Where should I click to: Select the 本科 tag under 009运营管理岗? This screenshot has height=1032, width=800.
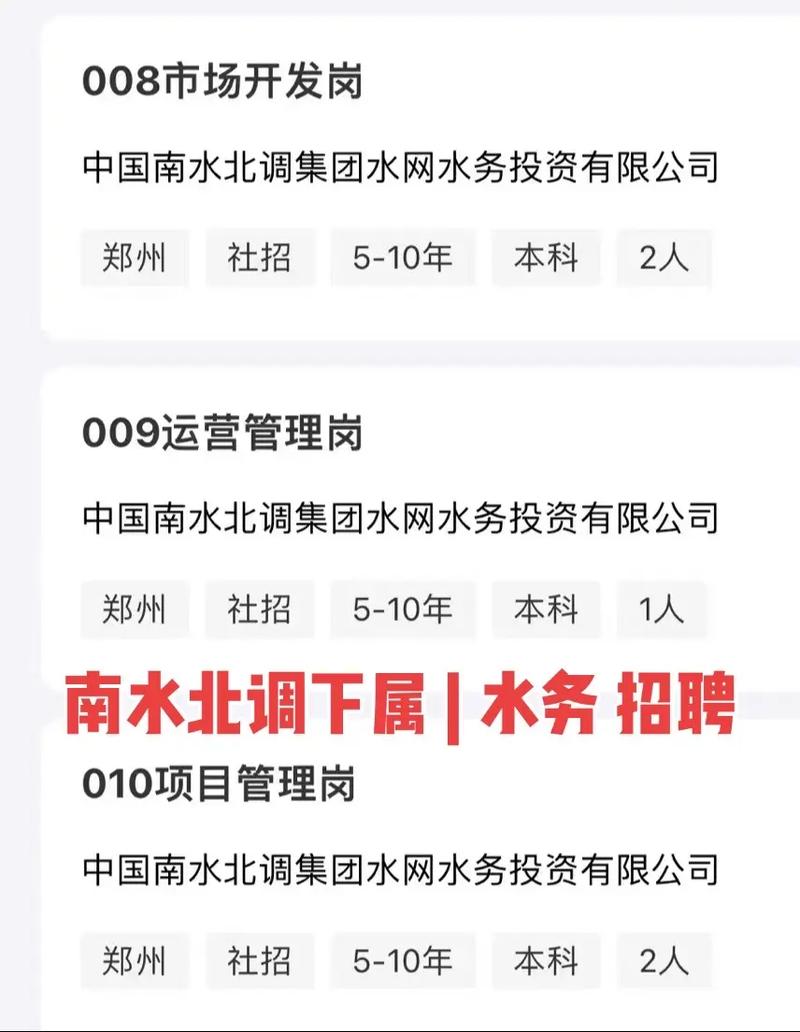[x=547, y=607]
